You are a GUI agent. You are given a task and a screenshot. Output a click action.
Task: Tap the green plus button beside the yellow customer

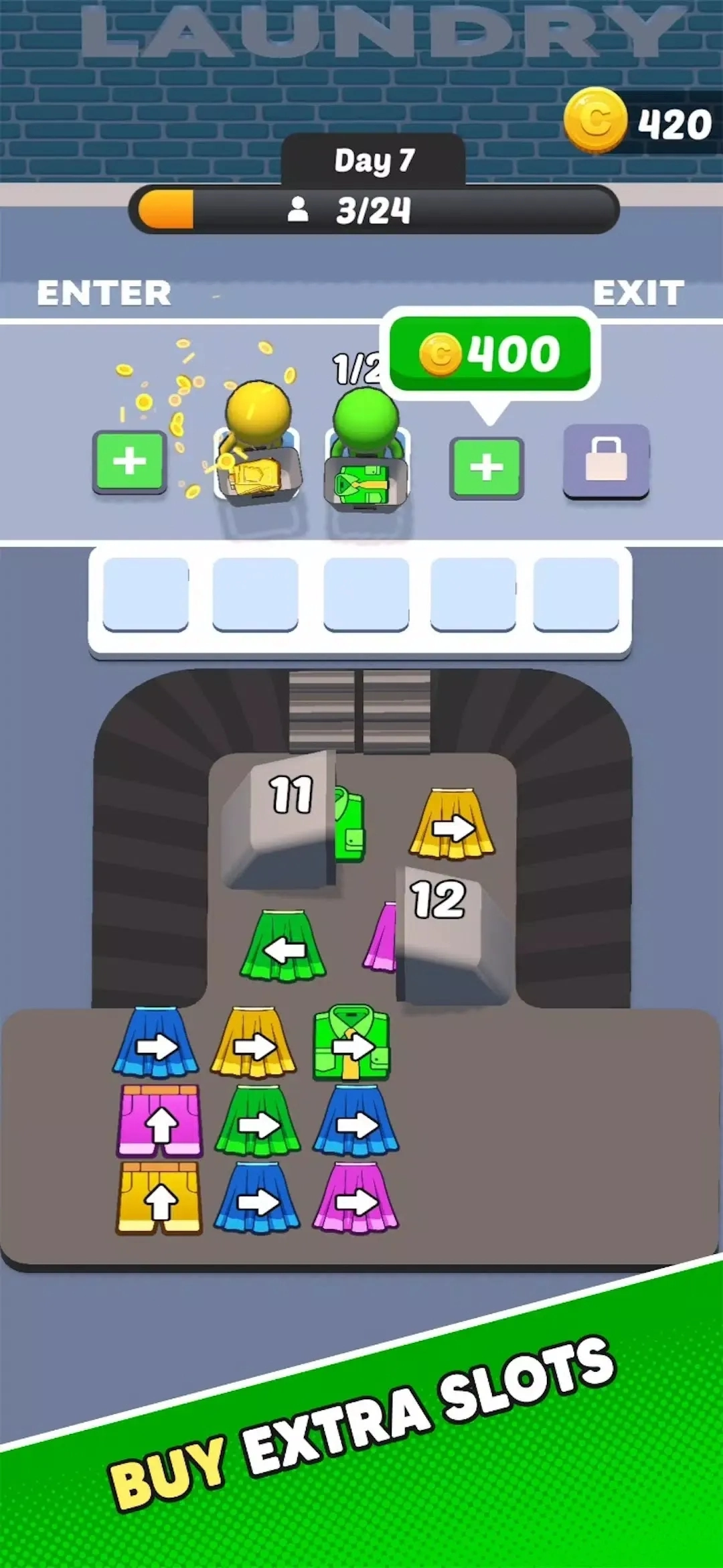(x=129, y=461)
